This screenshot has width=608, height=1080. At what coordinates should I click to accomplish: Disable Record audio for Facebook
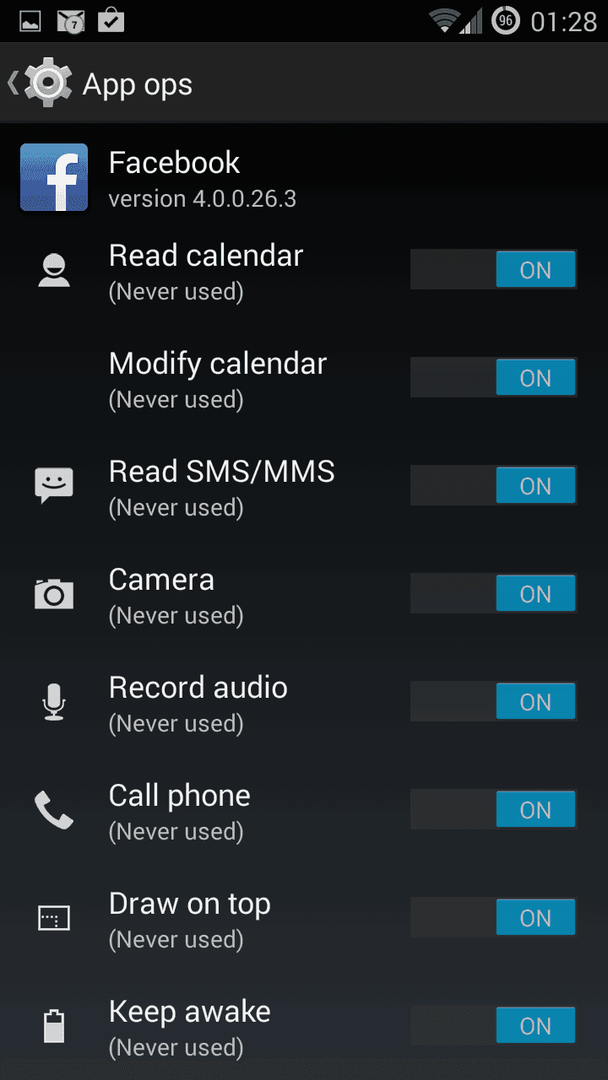(x=494, y=701)
